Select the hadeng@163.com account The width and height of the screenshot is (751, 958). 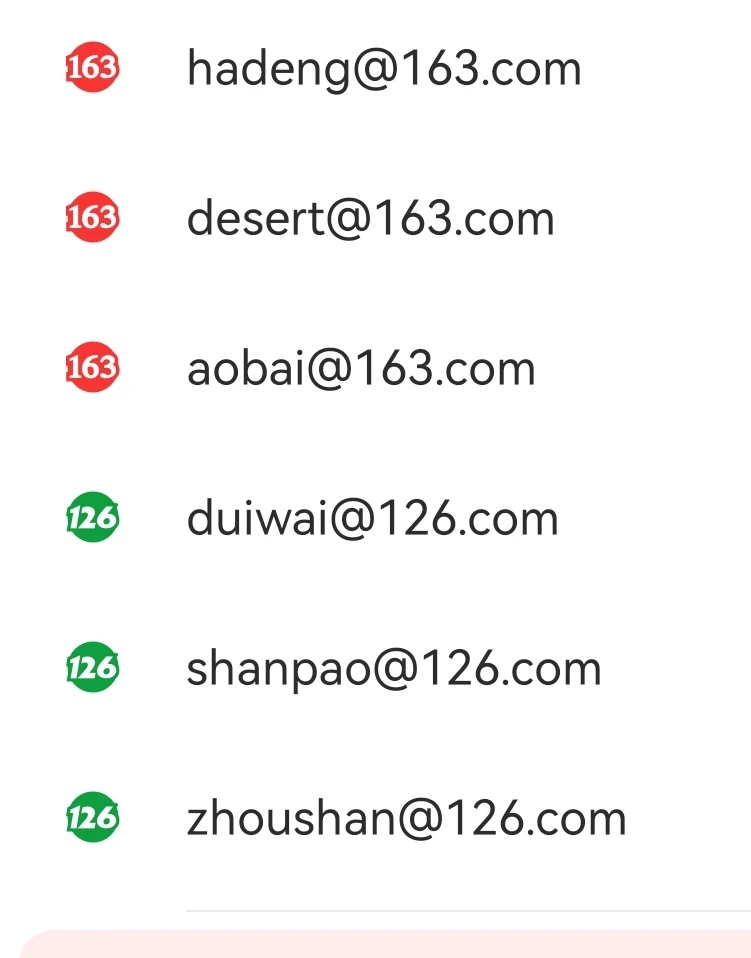click(383, 69)
